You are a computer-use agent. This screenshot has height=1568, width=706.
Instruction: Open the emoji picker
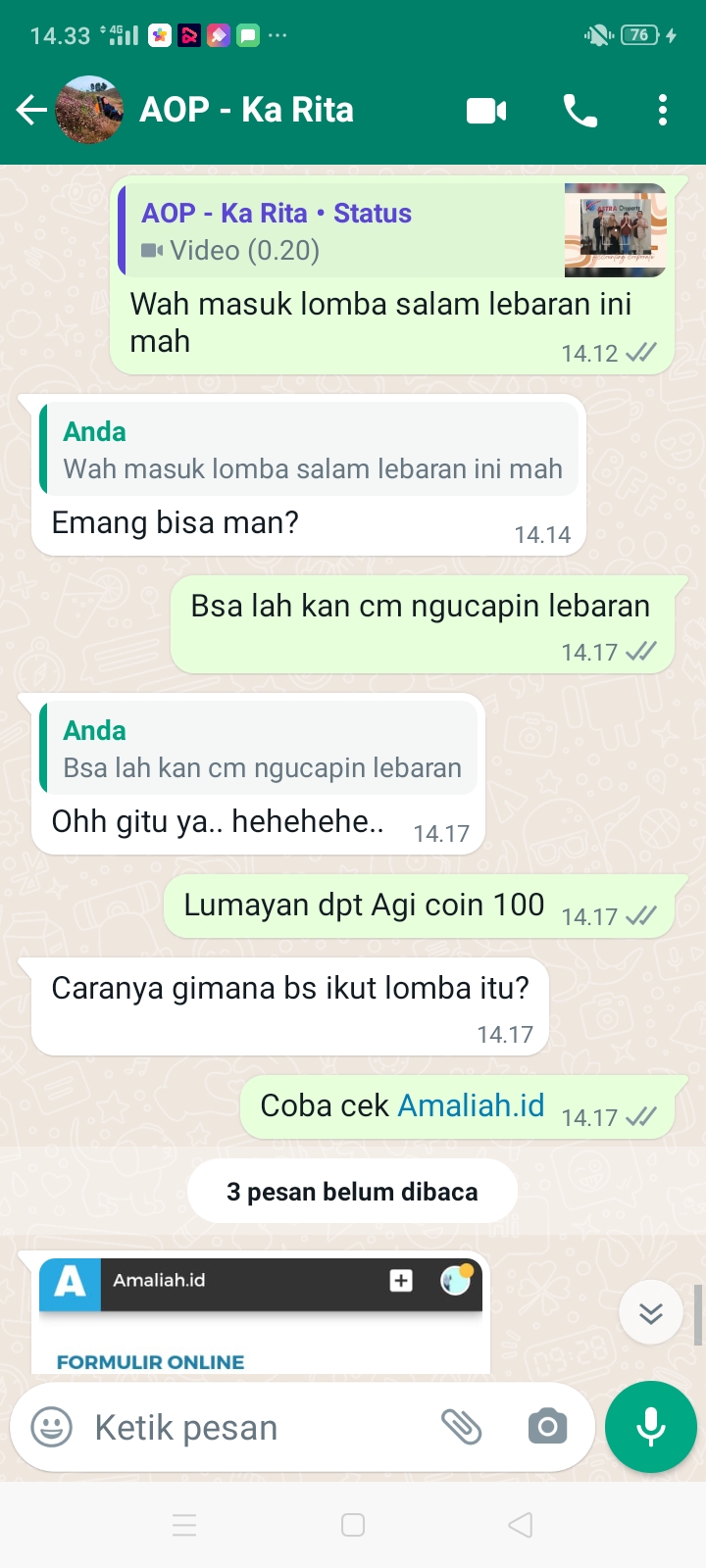pos(52,1427)
